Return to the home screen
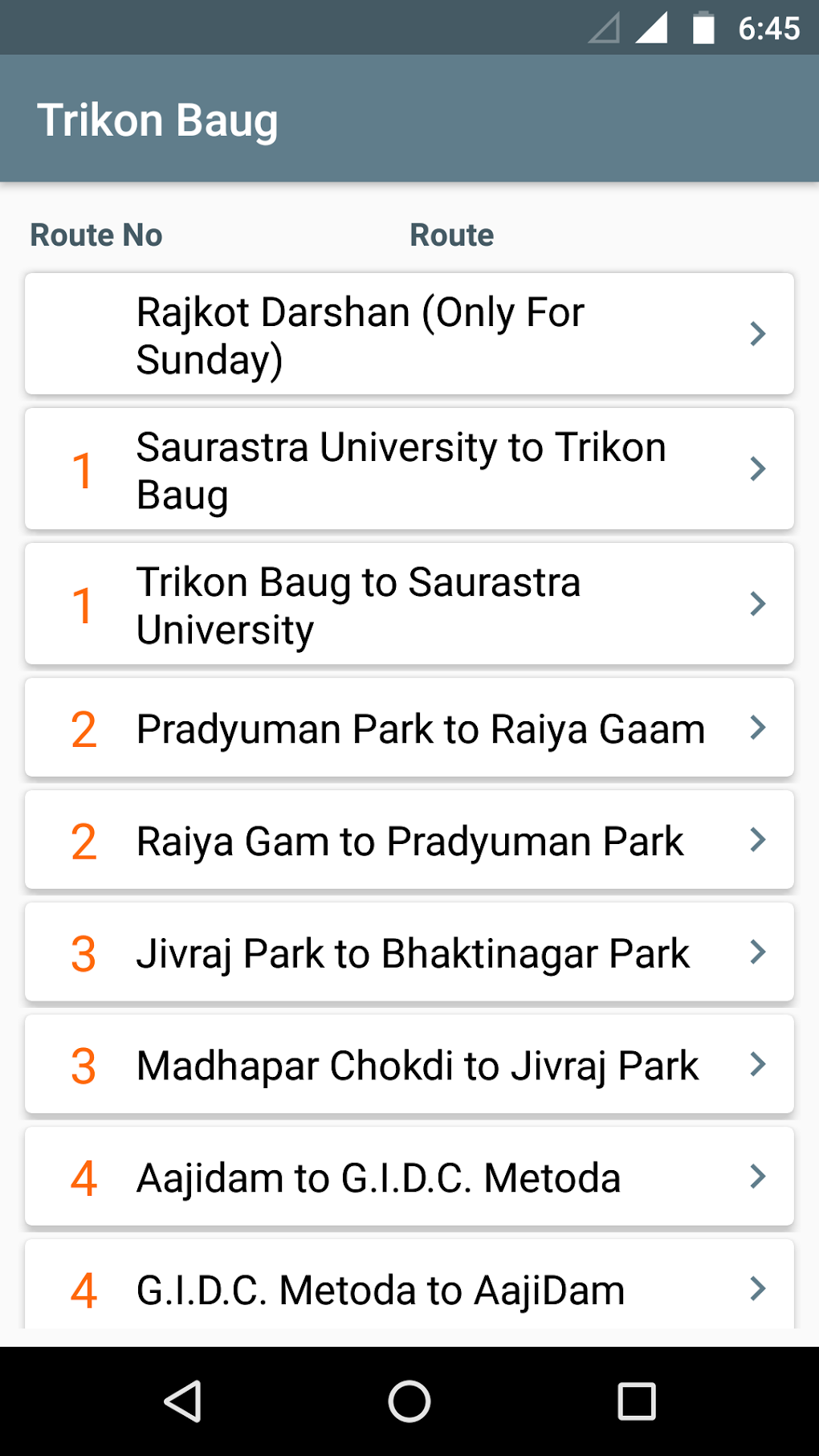819x1456 pixels. [409, 1401]
